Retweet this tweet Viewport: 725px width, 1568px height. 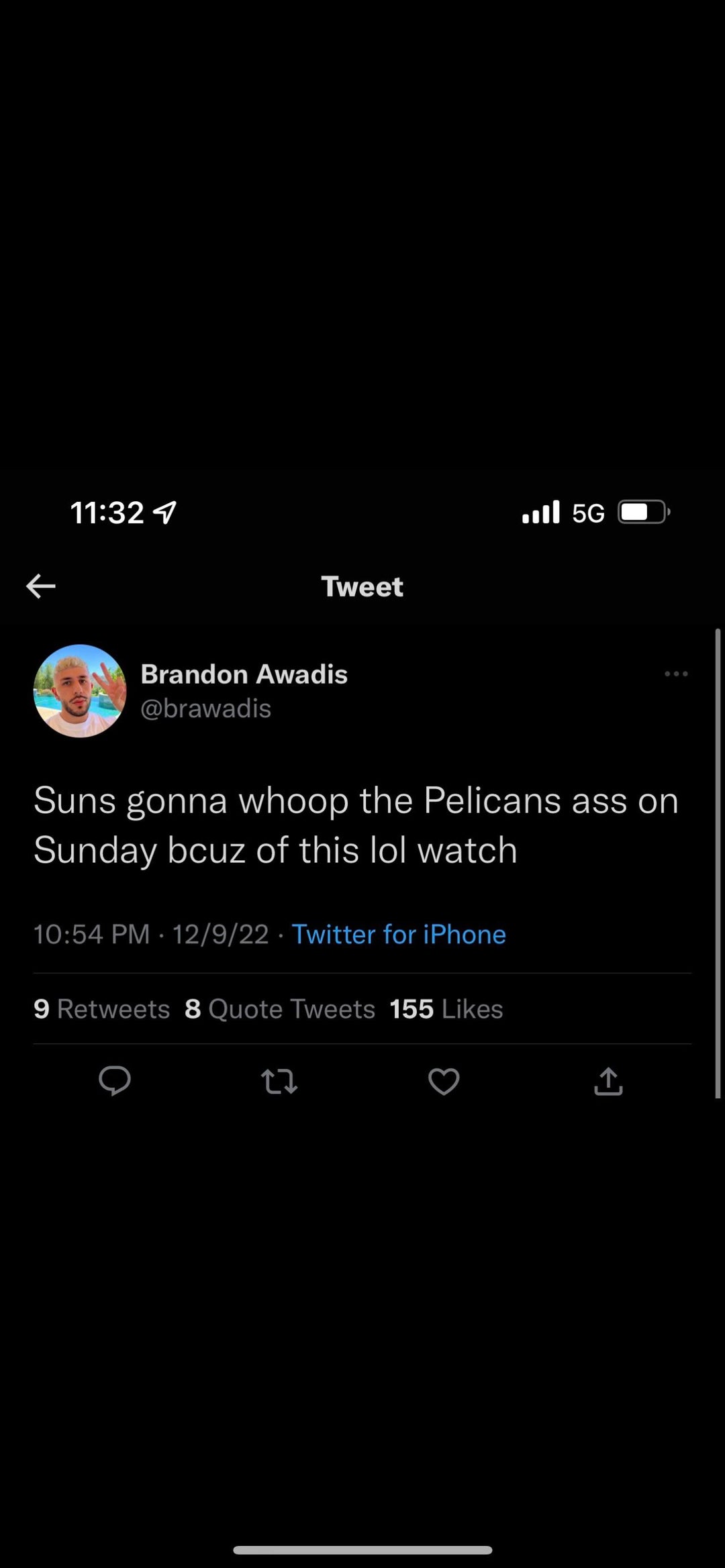[279, 1081]
